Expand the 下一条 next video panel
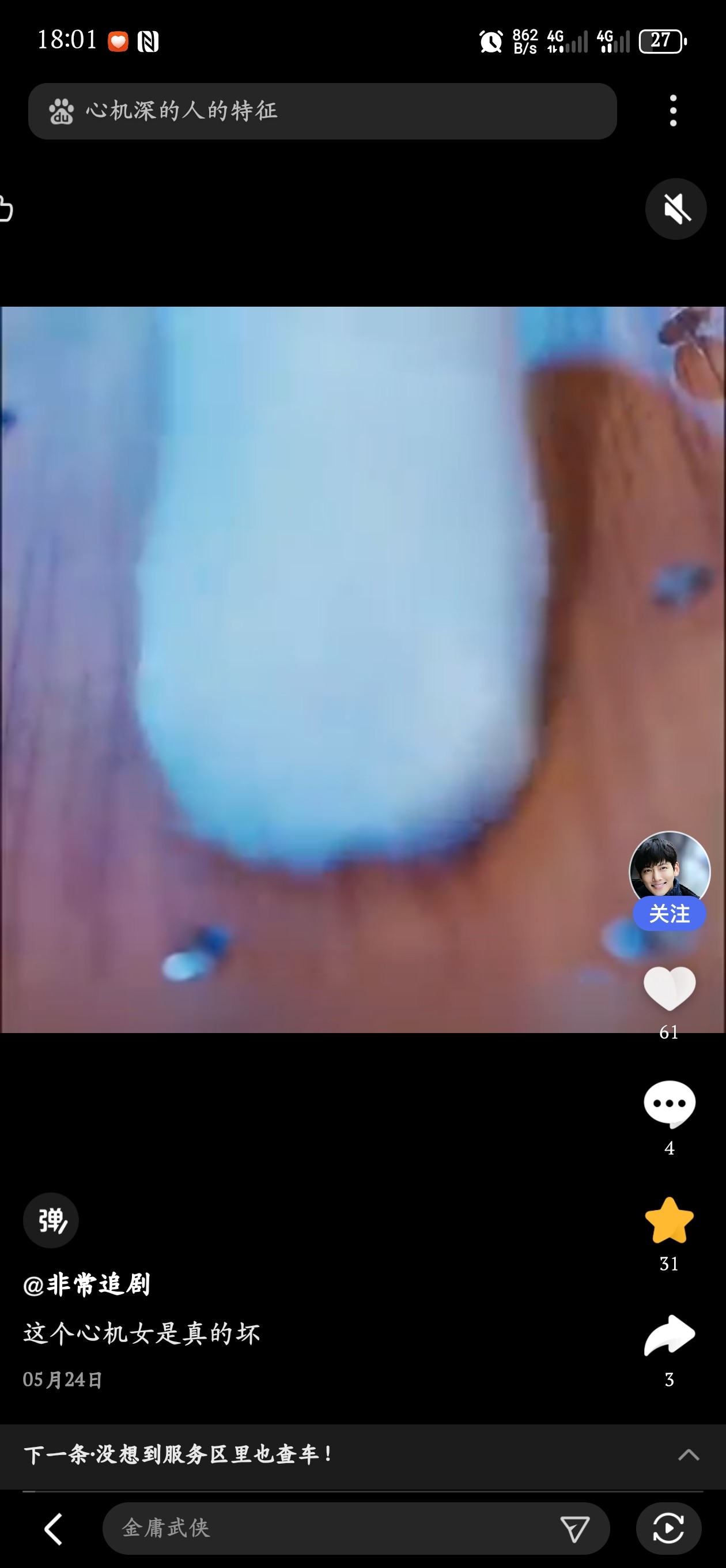The image size is (726, 1568). 689,1455
